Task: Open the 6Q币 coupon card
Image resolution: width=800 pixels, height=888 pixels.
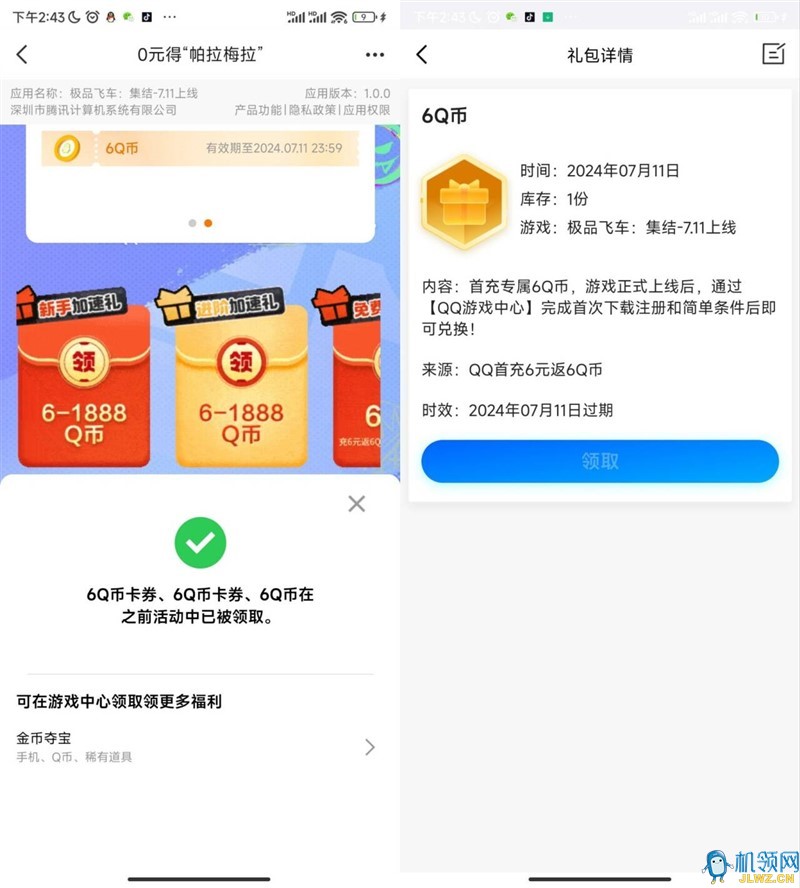Action: click(200, 149)
